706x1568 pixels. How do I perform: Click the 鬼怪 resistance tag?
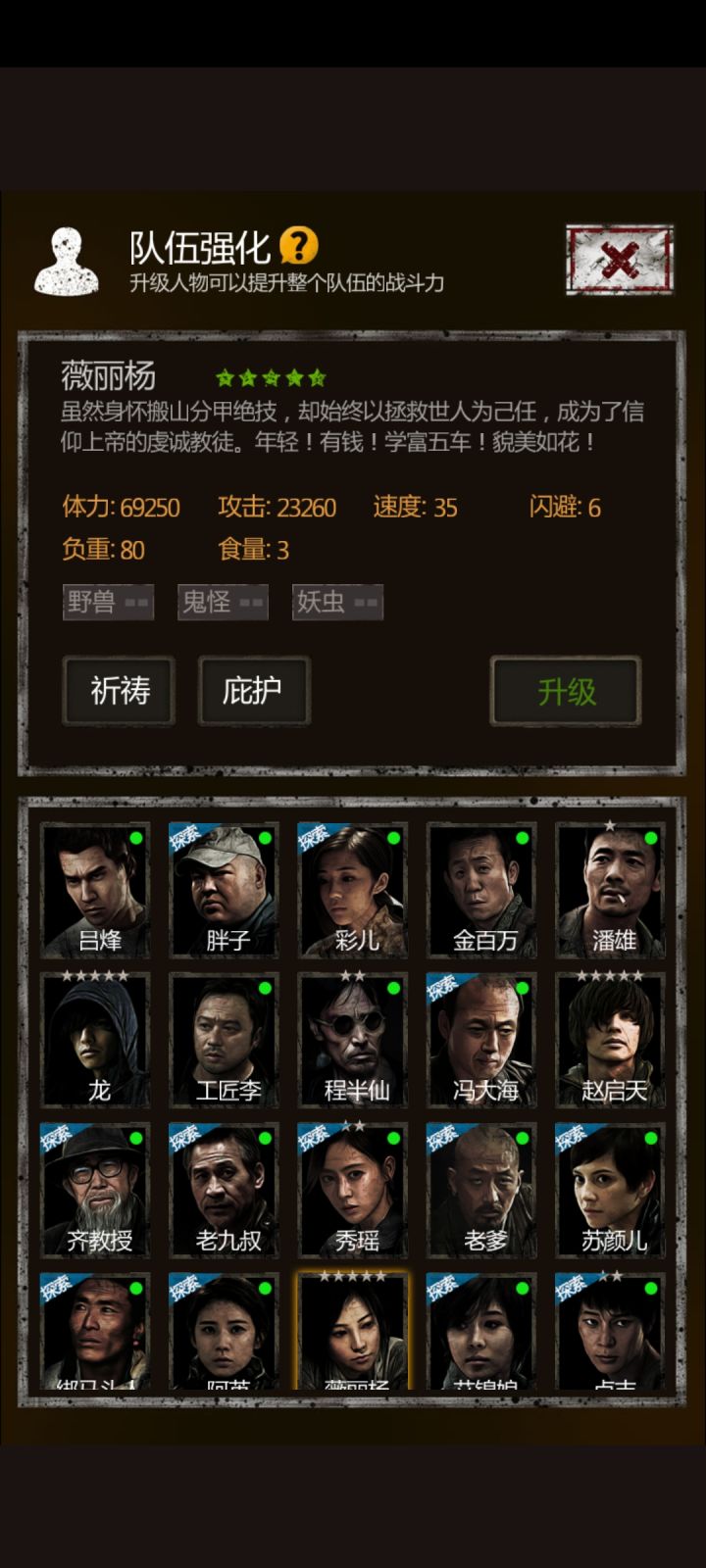coord(222,601)
